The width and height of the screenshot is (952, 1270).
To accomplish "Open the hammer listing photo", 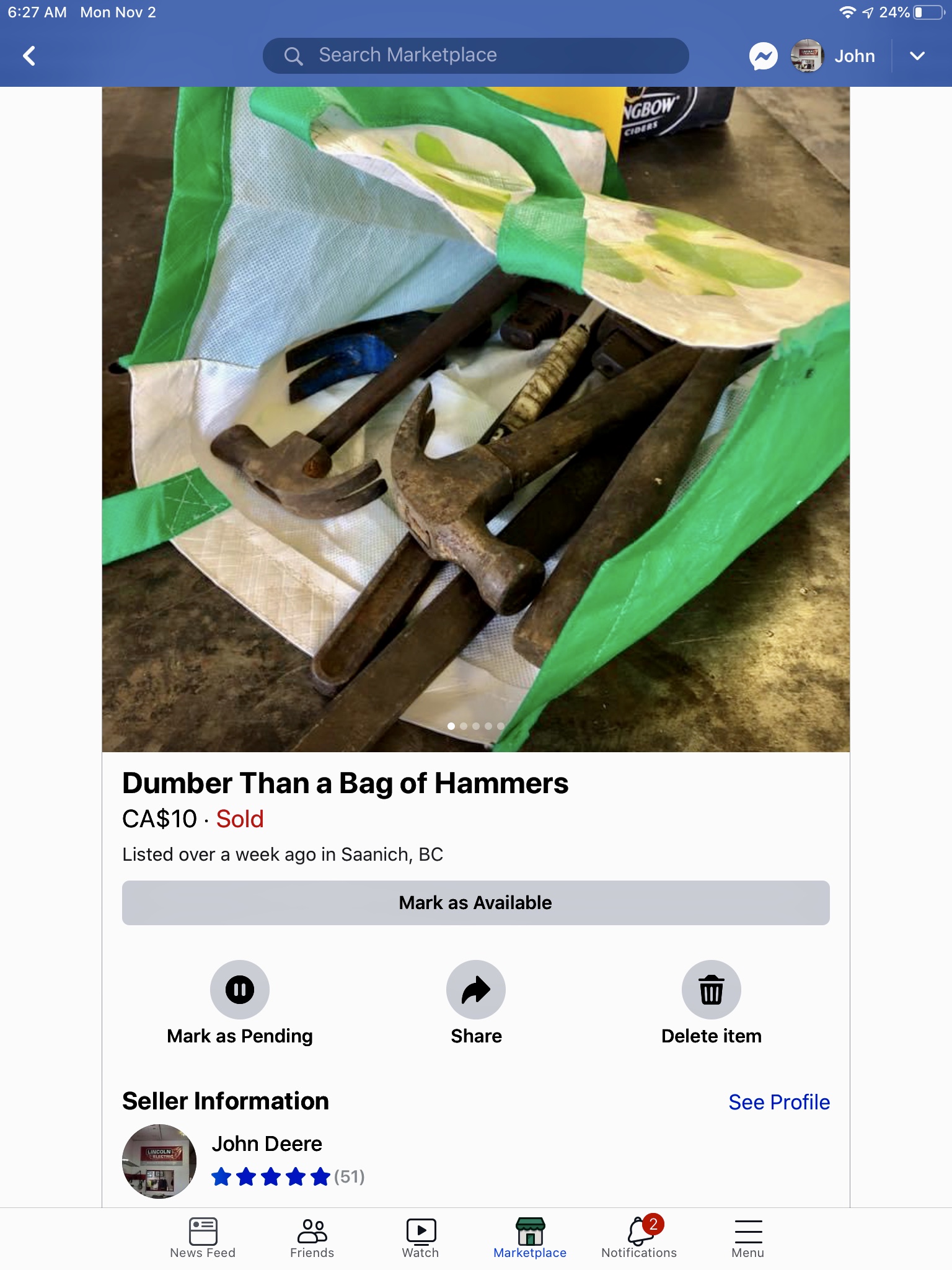I will point(475,419).
